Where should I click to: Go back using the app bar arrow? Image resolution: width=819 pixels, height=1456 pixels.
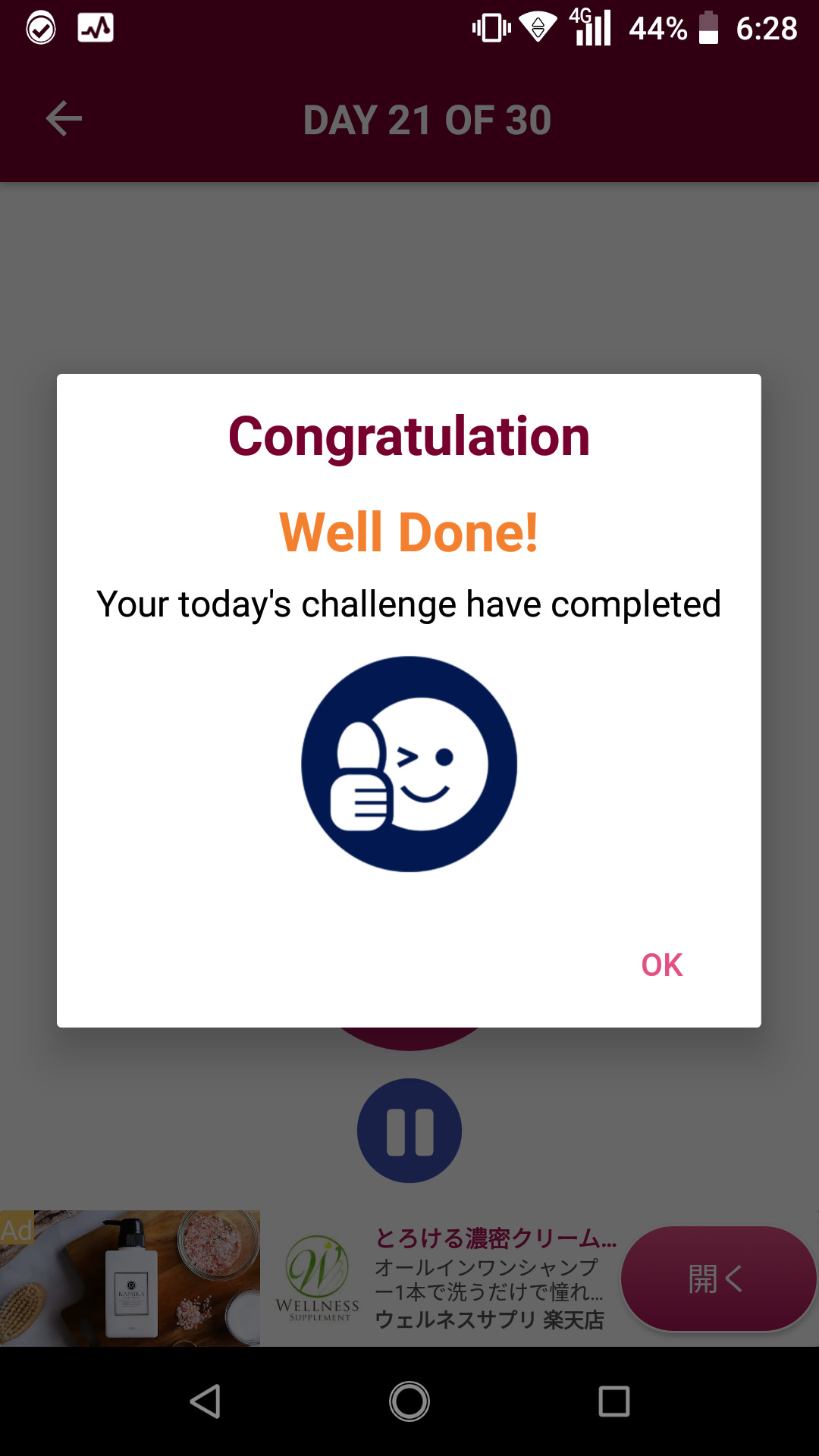[x=64, y=119]
